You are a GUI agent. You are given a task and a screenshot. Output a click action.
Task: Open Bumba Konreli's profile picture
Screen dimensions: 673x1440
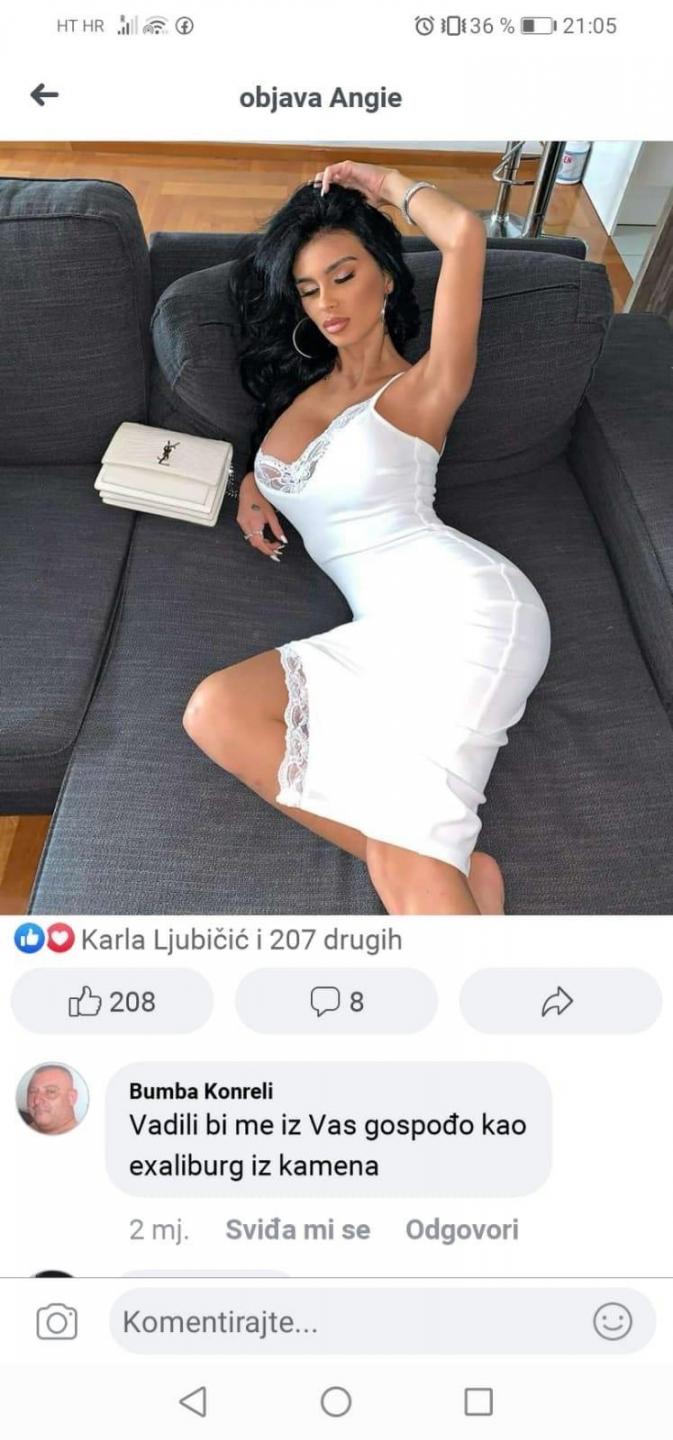pyautogui.click(x=52, y=1098)
